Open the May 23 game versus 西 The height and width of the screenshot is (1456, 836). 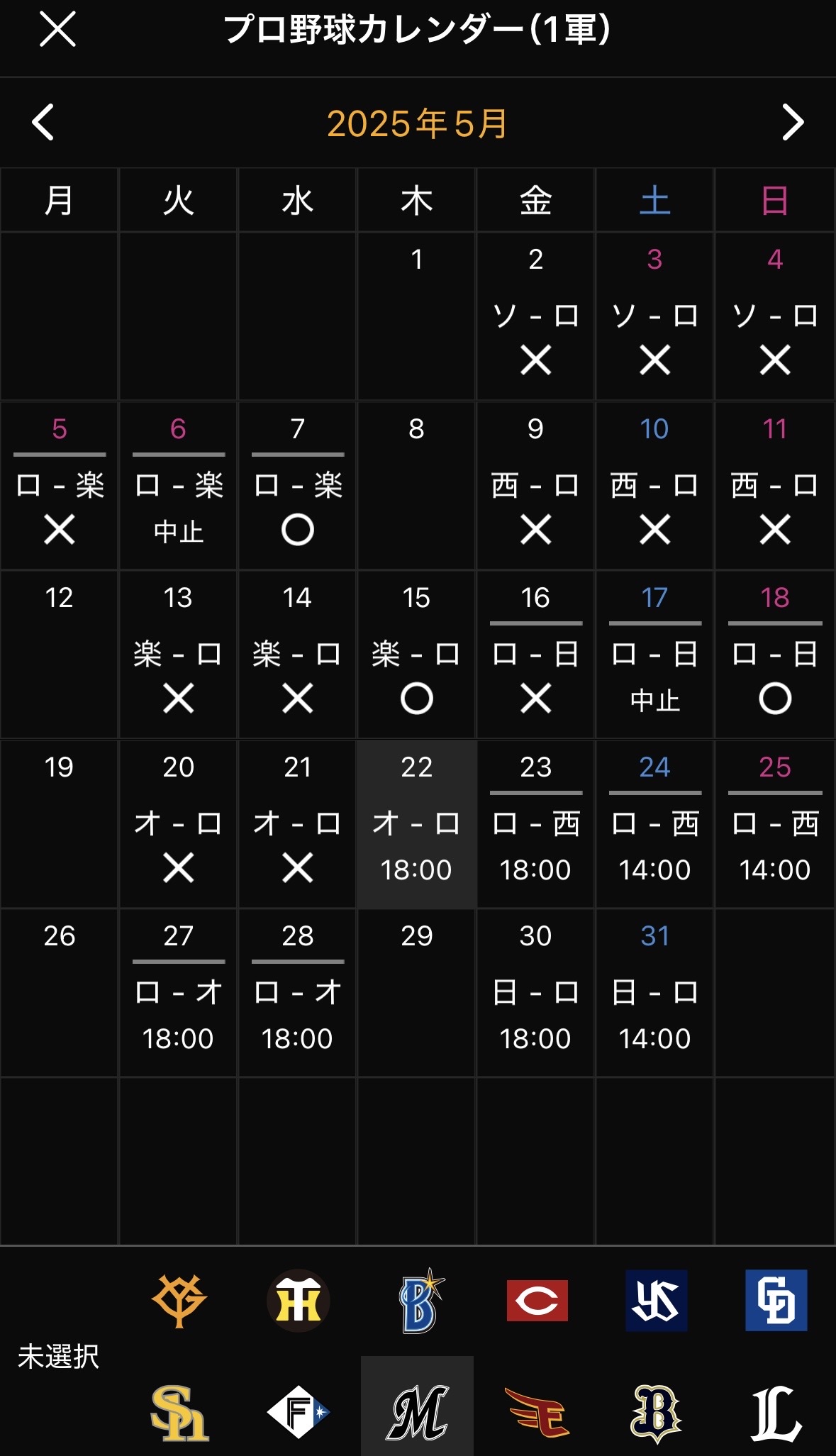point(535,824)
